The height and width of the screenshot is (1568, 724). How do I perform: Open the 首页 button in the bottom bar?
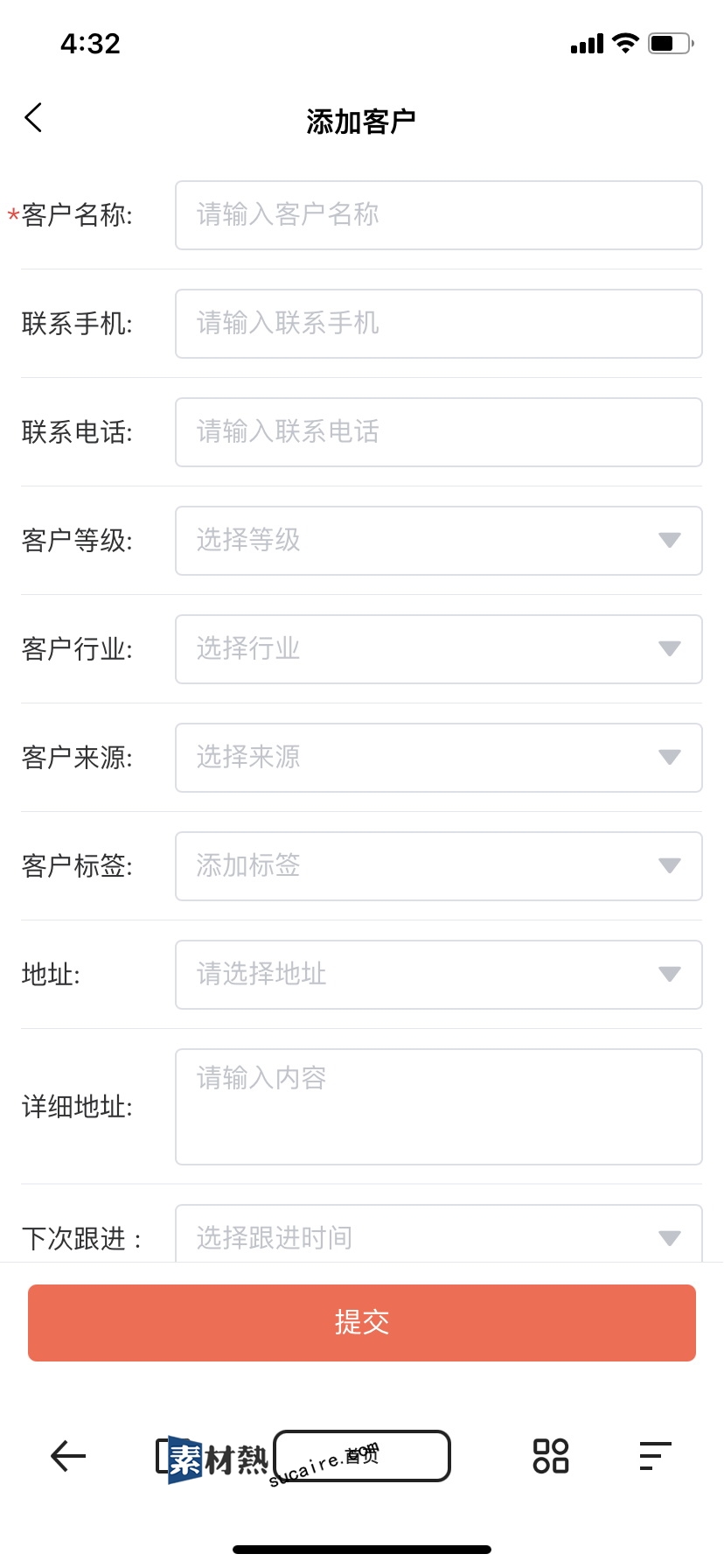(362, 1456)
